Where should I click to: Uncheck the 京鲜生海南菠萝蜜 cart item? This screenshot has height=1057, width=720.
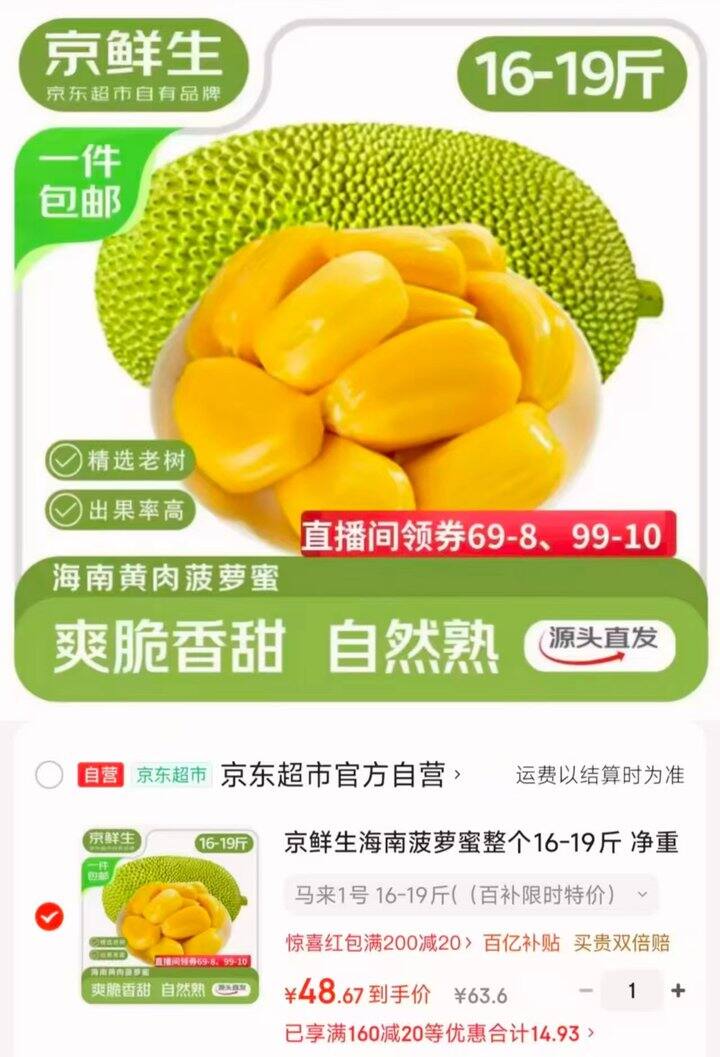click(x=49, y=916)
